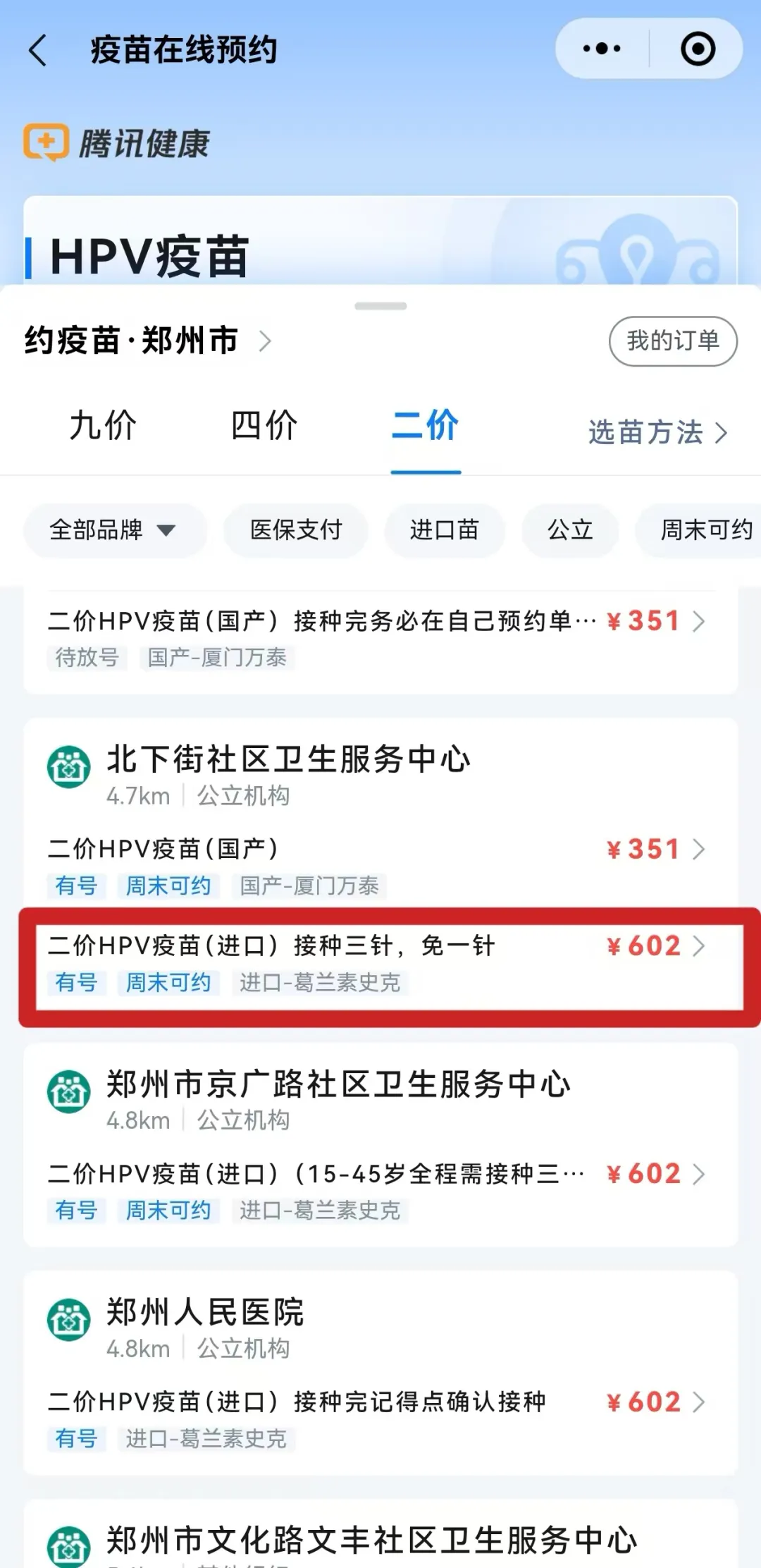Screen dimensions: 761x1568
Task: Select the 二价 tab
Action: click(425, 426)
